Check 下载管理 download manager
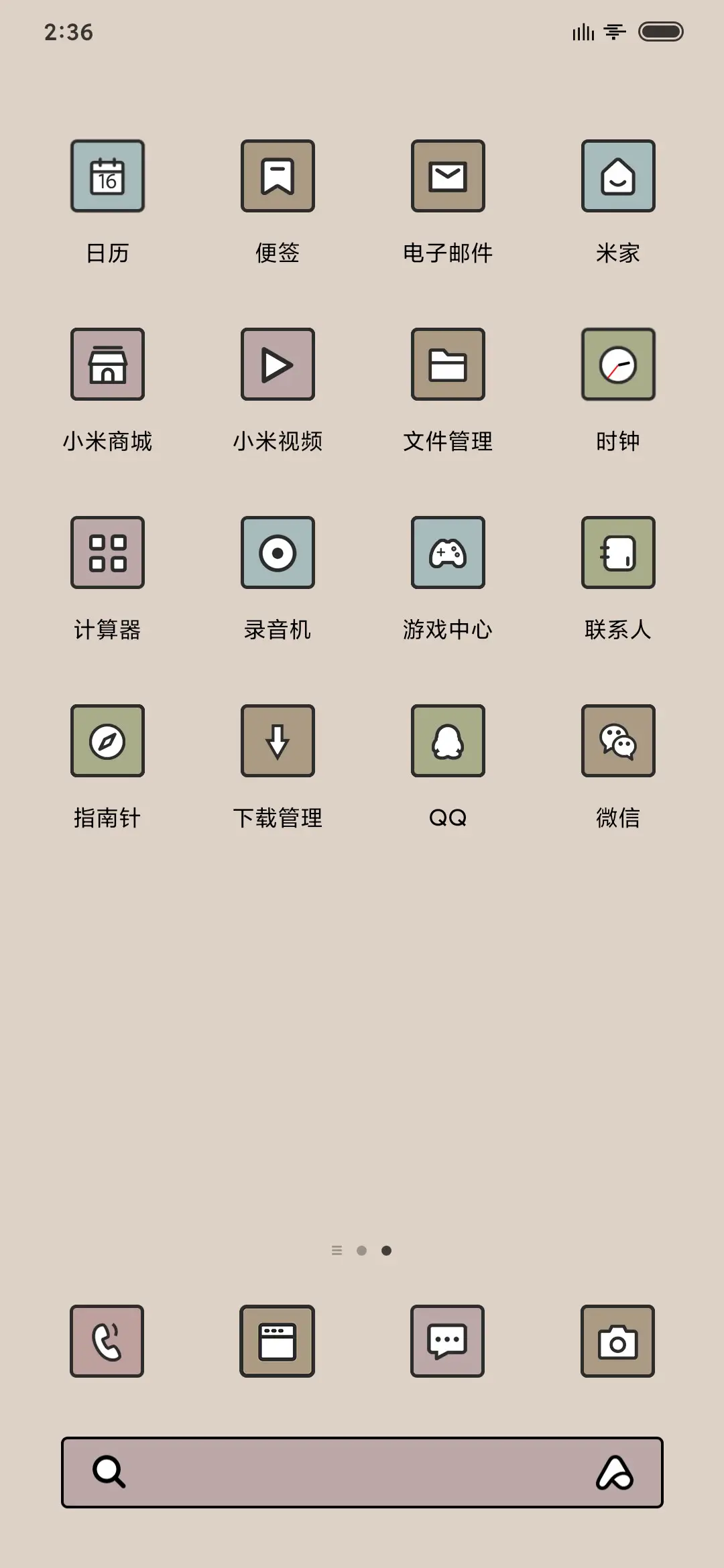Viewport: 724px width, 1568px height. pyautogui.click(x=278, y=740)
